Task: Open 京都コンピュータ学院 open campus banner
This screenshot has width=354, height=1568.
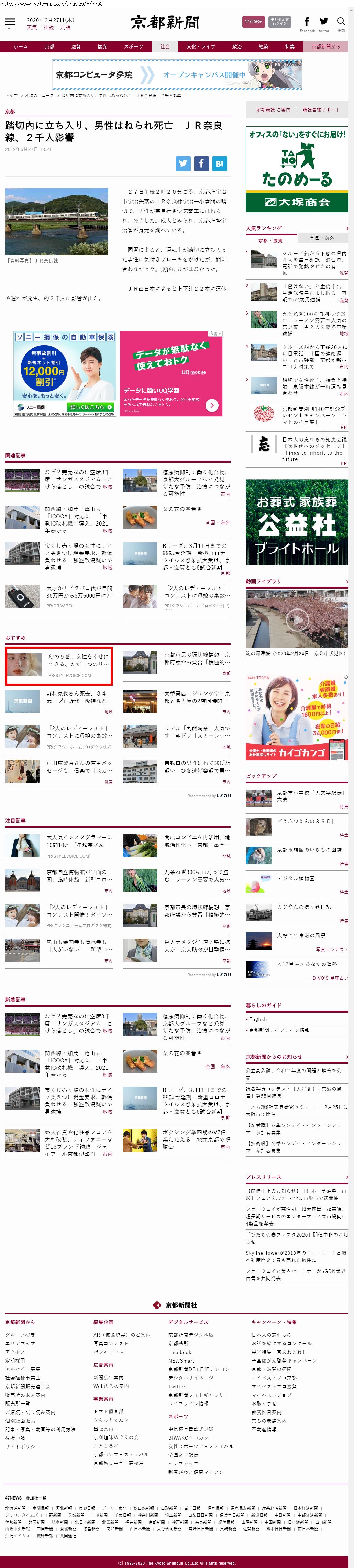Action: [176, 75]
